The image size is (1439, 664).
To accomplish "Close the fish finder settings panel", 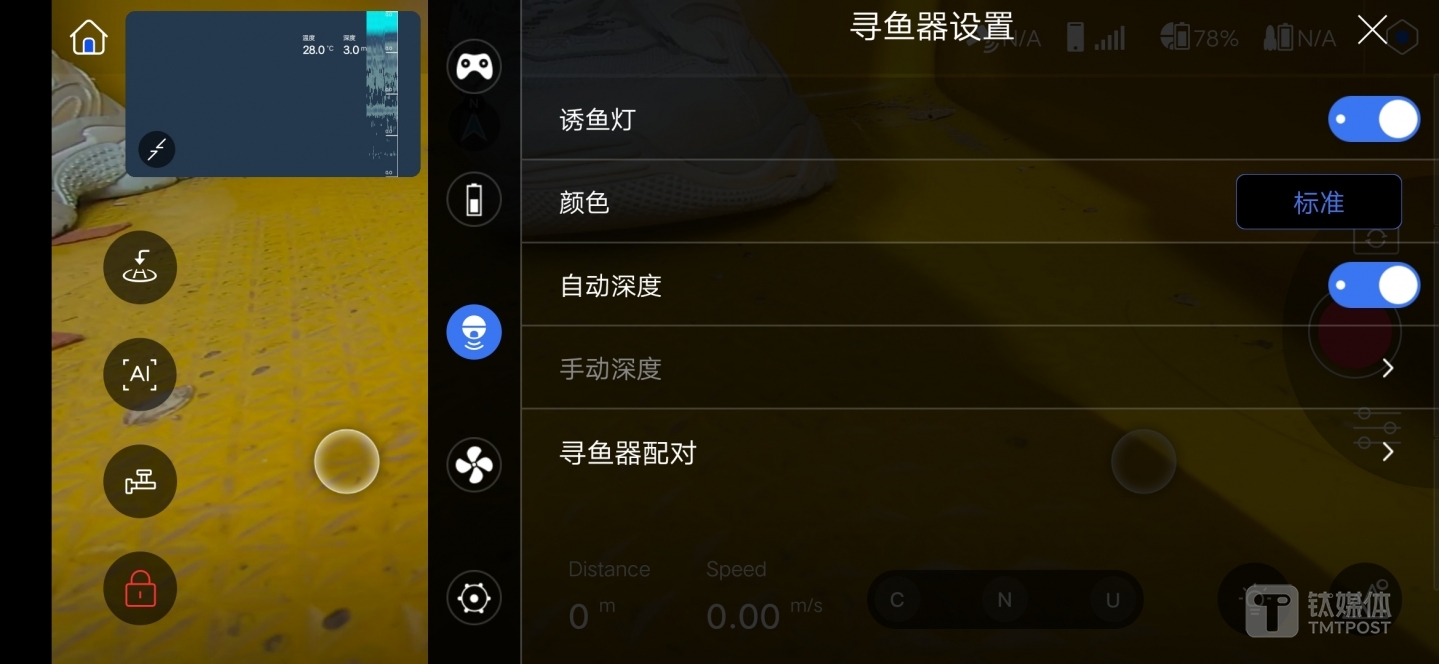I will click(1372, 31).
